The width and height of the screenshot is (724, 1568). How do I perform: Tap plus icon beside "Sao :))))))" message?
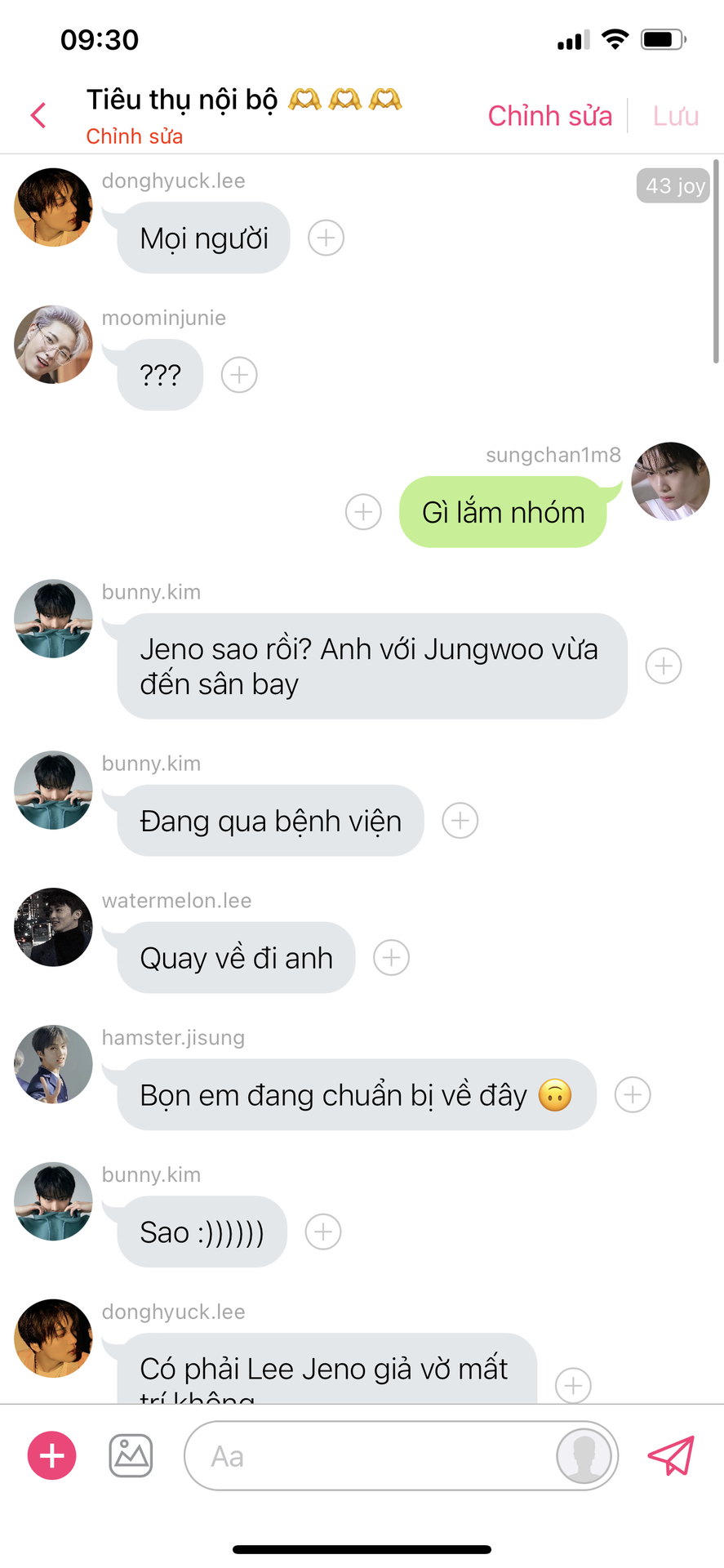322,1232
